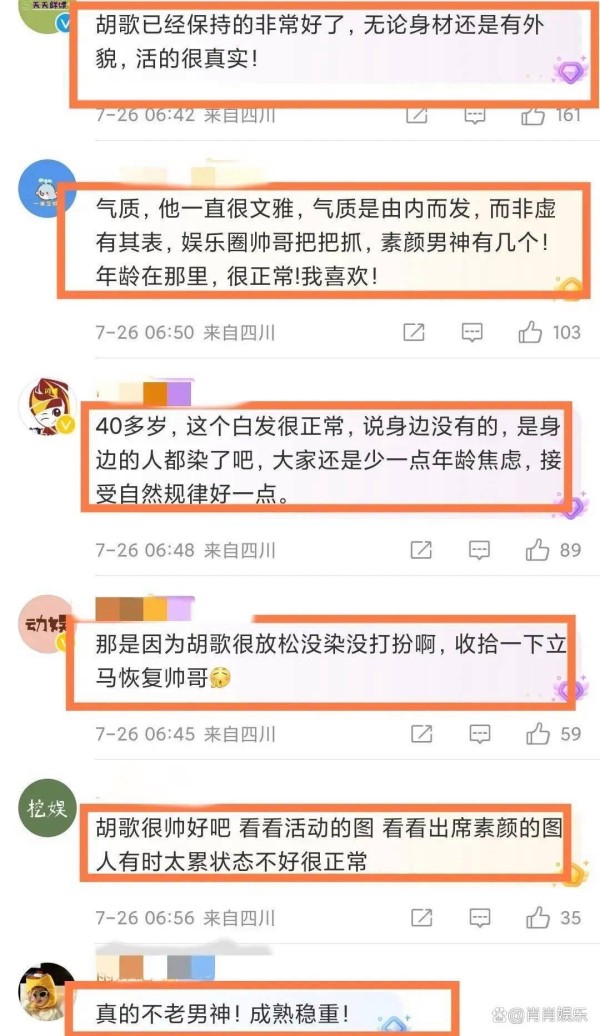Viewport: 600px width, 1036px height.
Task: Like the comment with 103 likes
Action: pyautogui.click(x=531, y=332)
